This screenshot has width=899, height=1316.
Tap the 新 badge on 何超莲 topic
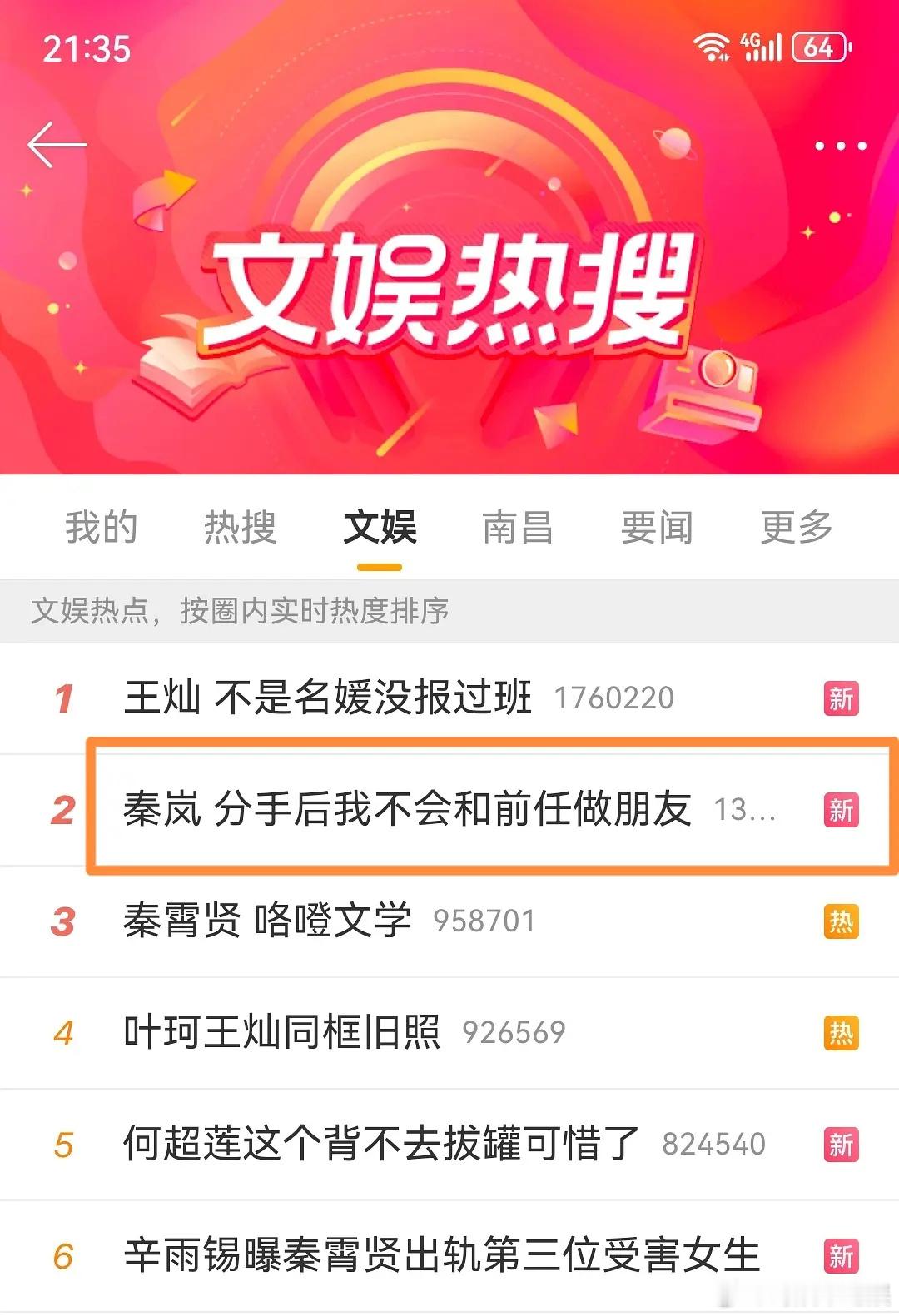click(x=842, y=1146)
